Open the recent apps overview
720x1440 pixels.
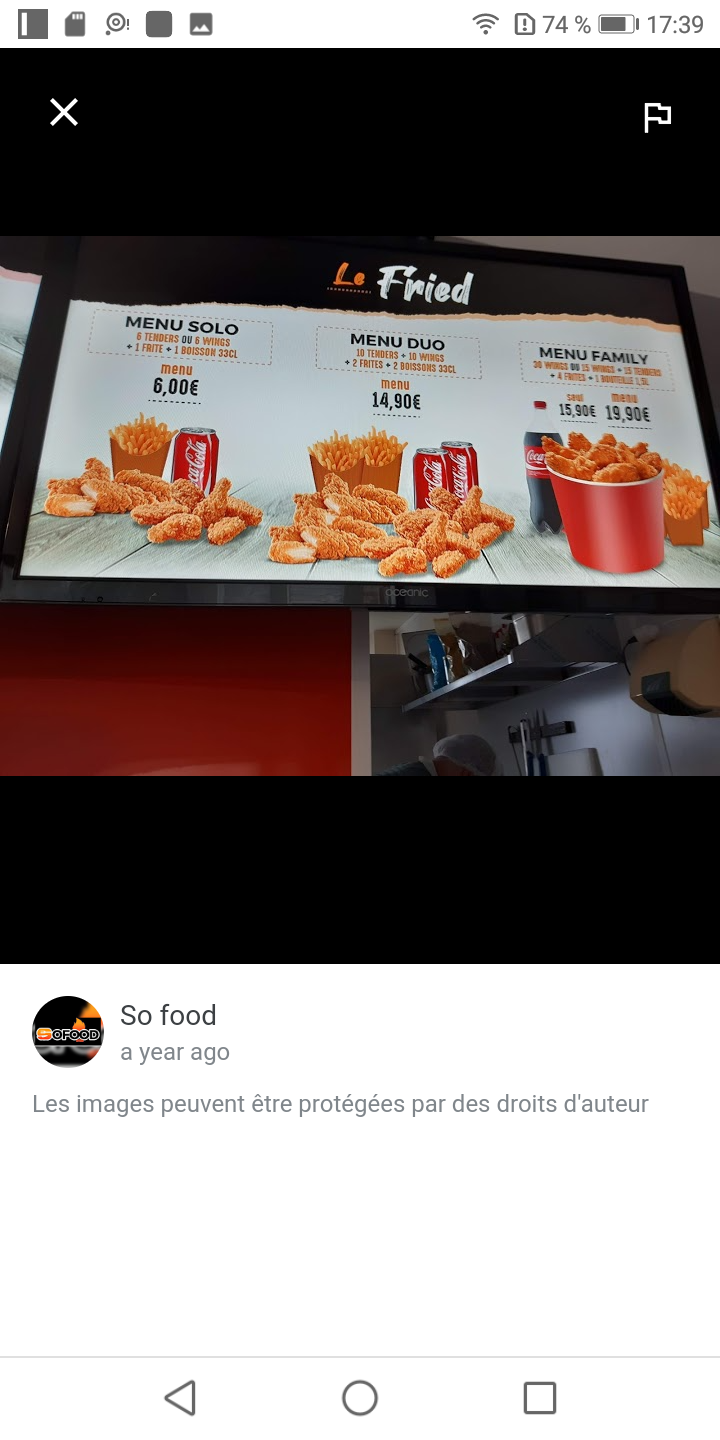point(540,1397)
